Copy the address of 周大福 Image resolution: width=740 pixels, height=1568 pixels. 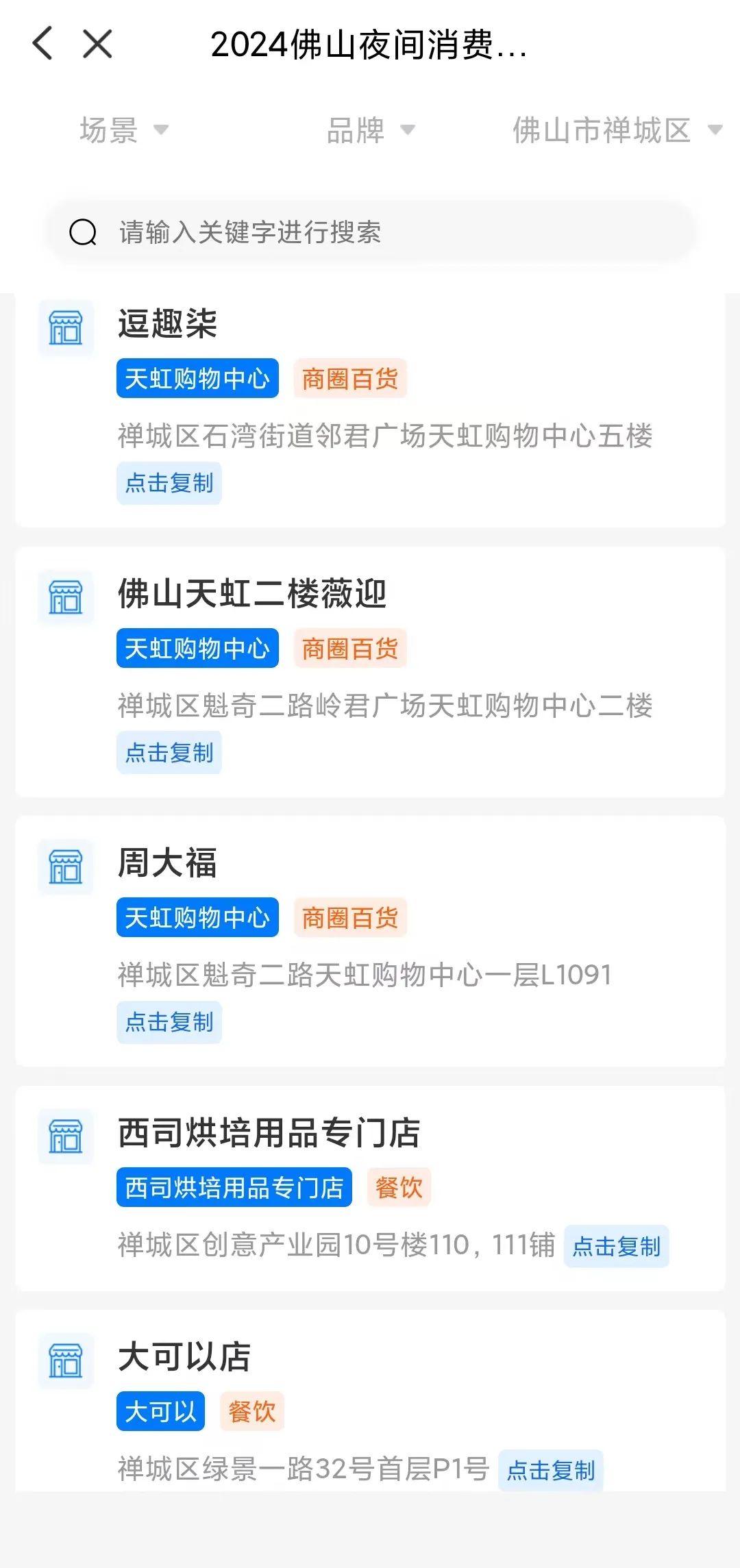click(x=169, y=1022)
